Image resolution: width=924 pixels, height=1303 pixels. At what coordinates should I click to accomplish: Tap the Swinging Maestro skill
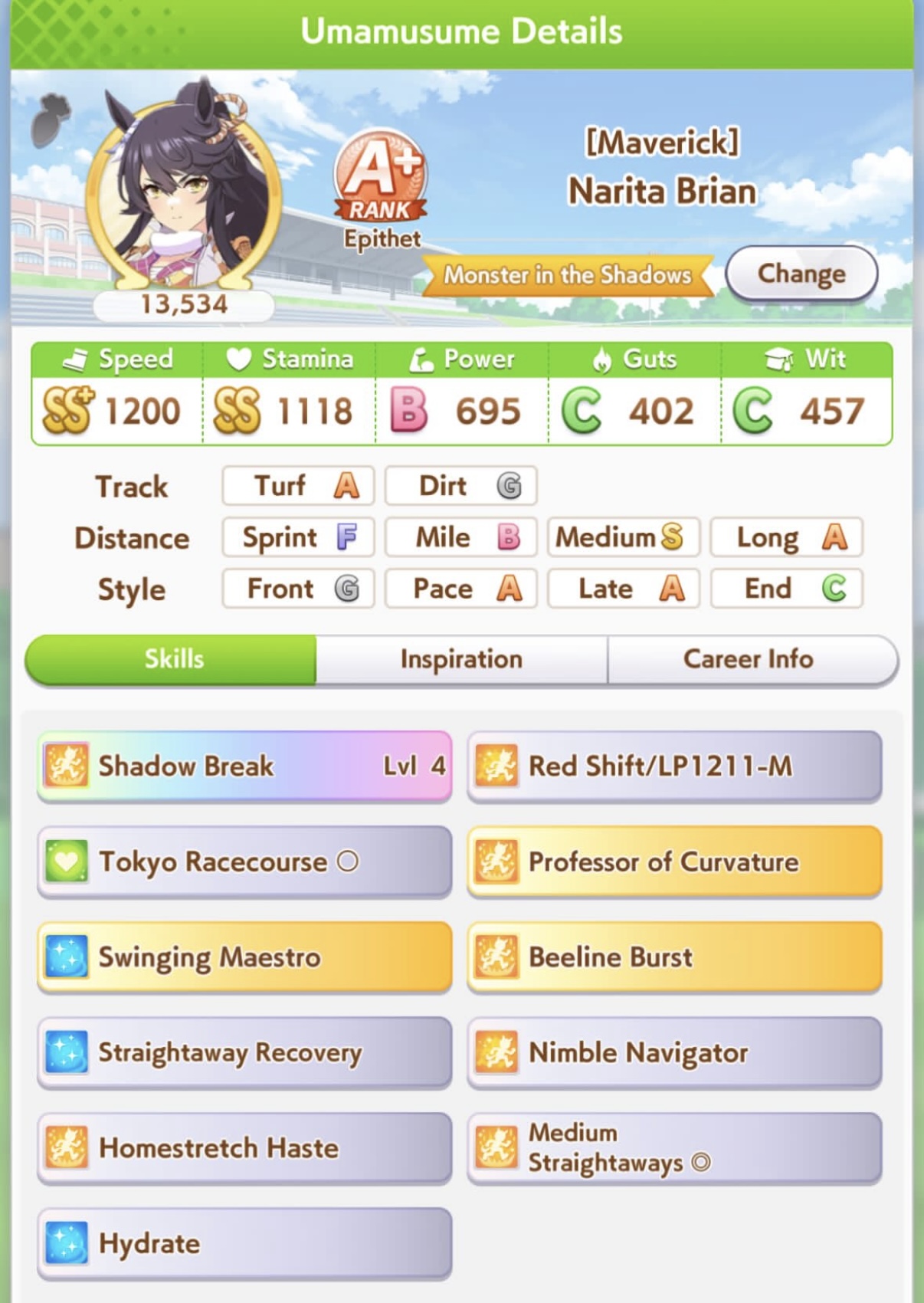[244, 957]
